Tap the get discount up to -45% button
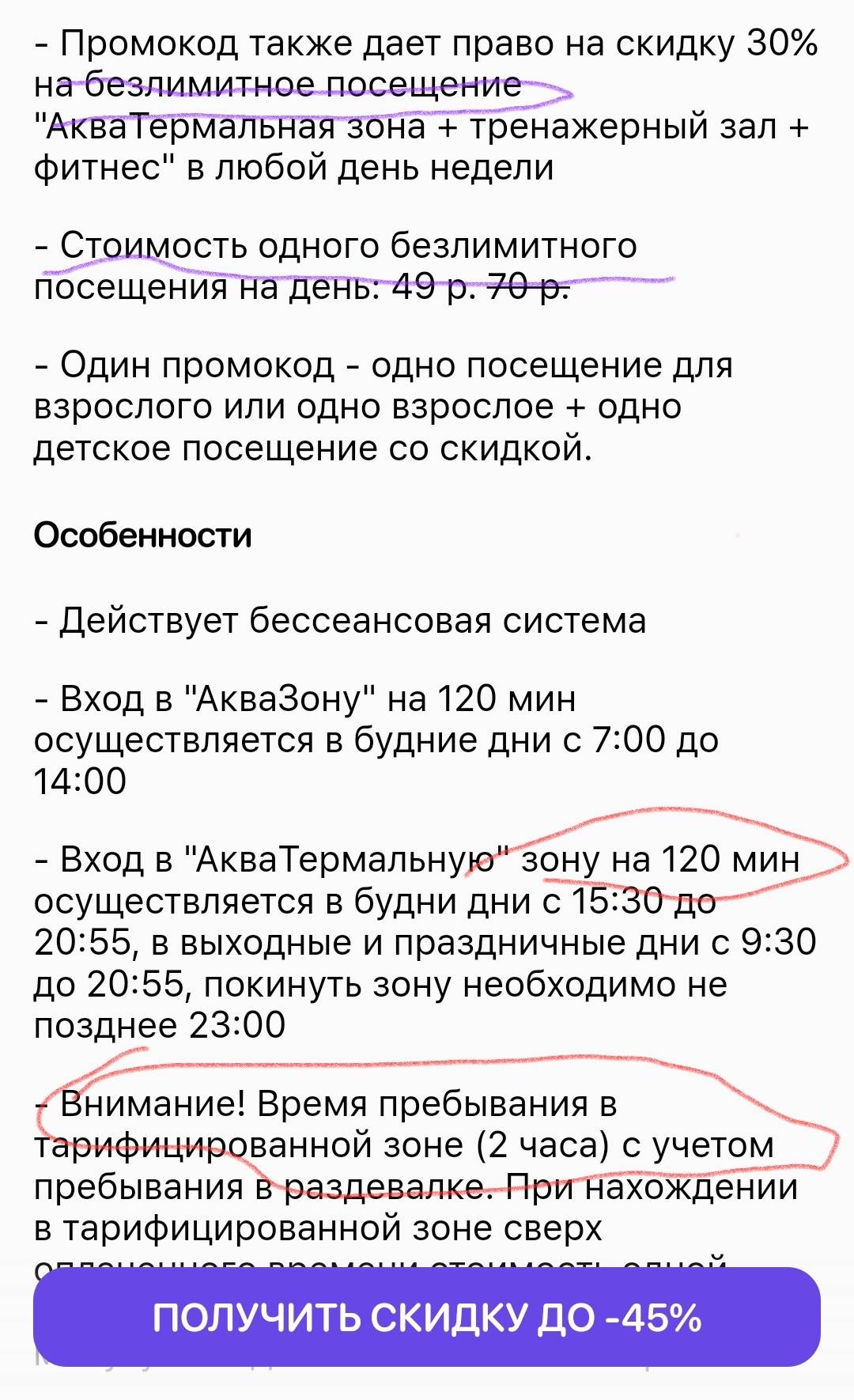This screenshot has width=854, height=1400. pos(427,1318)
